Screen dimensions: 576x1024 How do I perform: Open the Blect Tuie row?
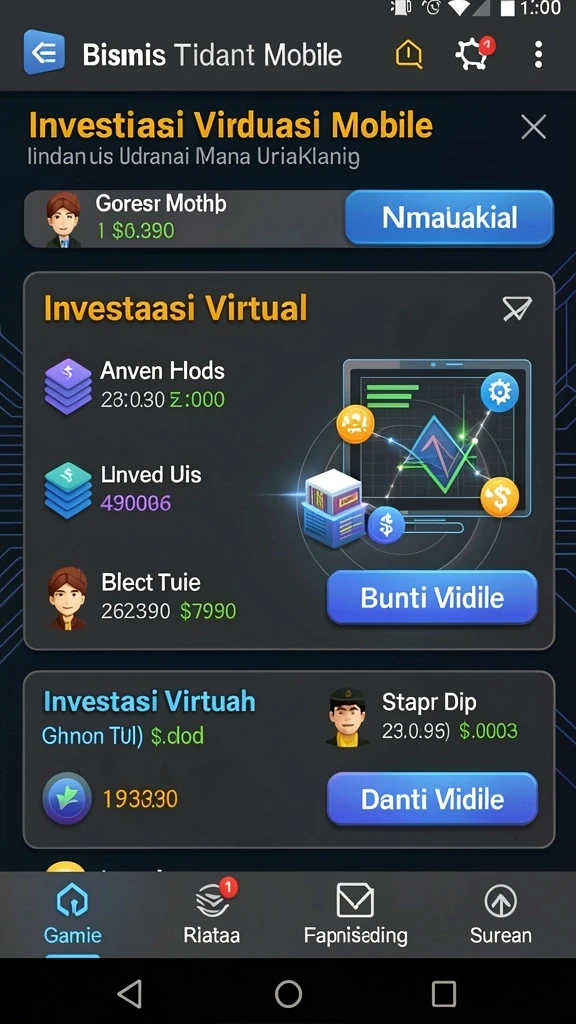click(x=142, y=596)
